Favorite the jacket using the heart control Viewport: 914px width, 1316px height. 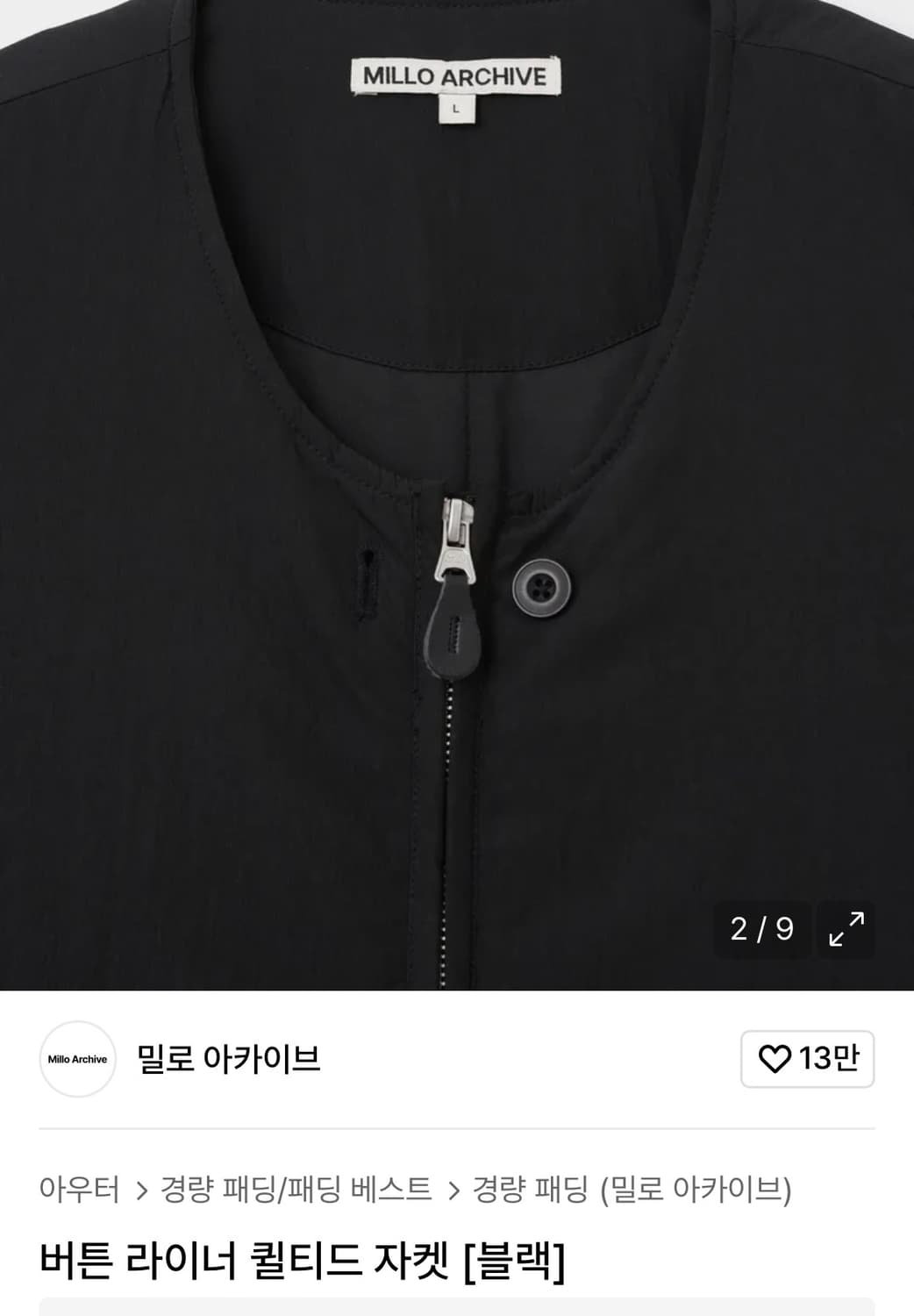(x=783, y=1059)
